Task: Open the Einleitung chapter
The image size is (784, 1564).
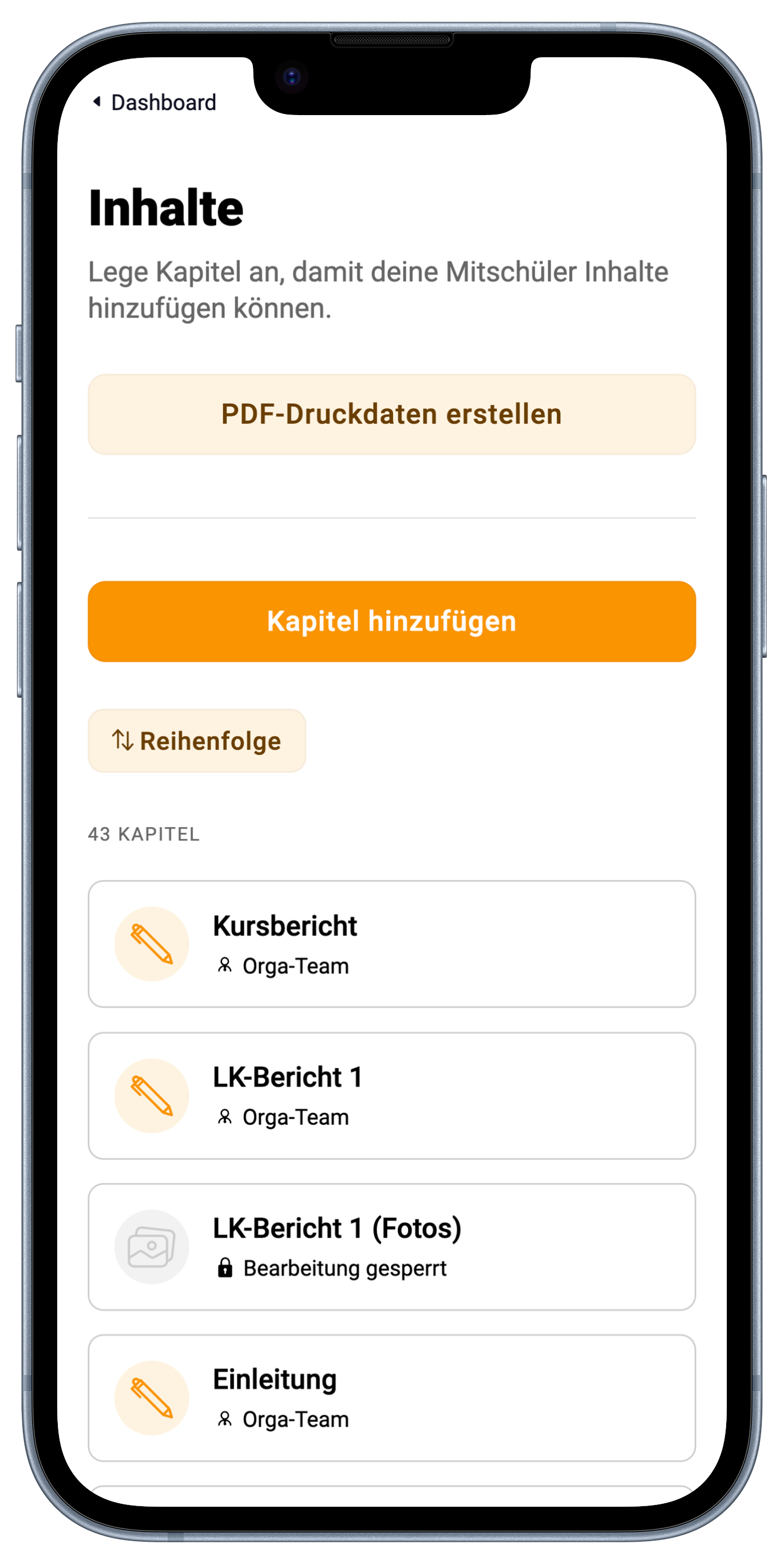Action: click(391, 1397)
